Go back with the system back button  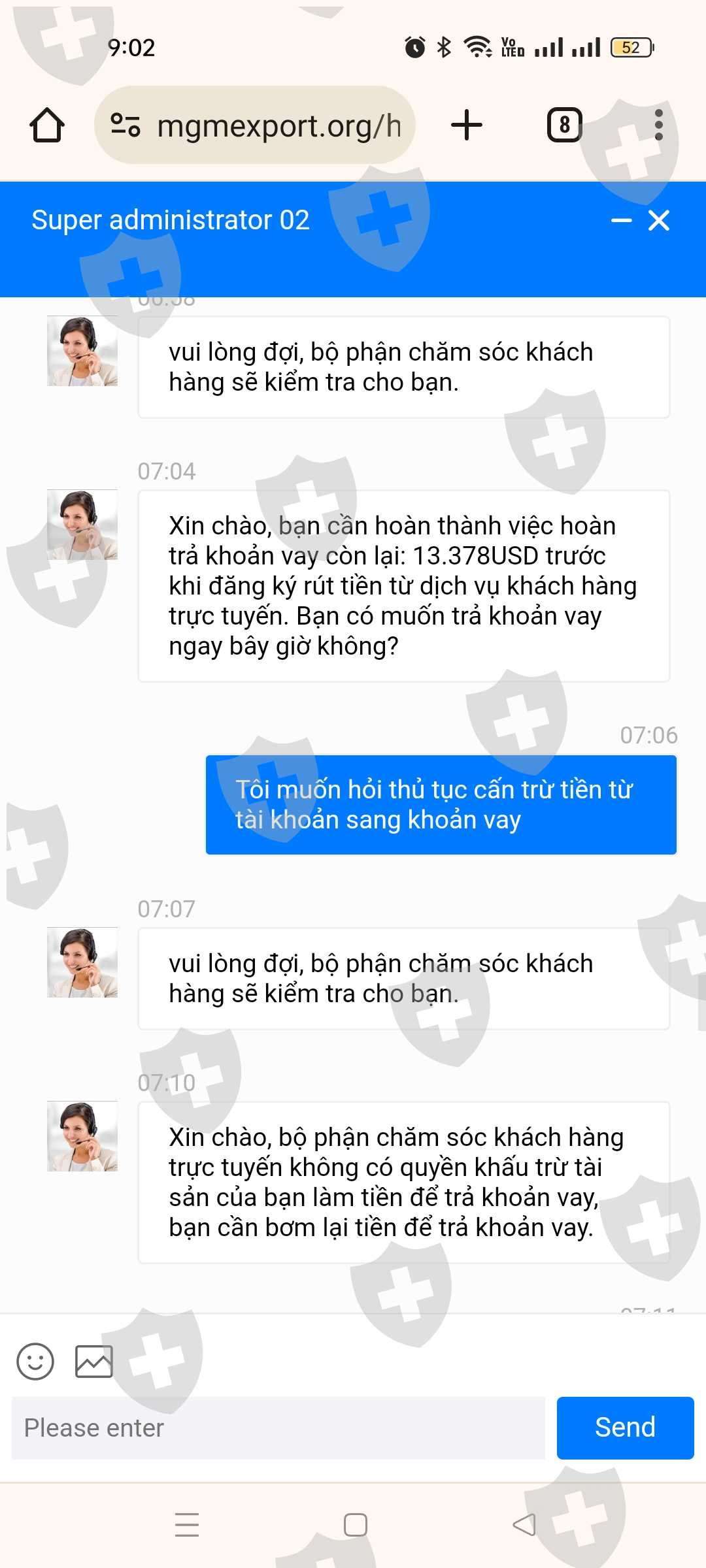(x=524, y=1525)
